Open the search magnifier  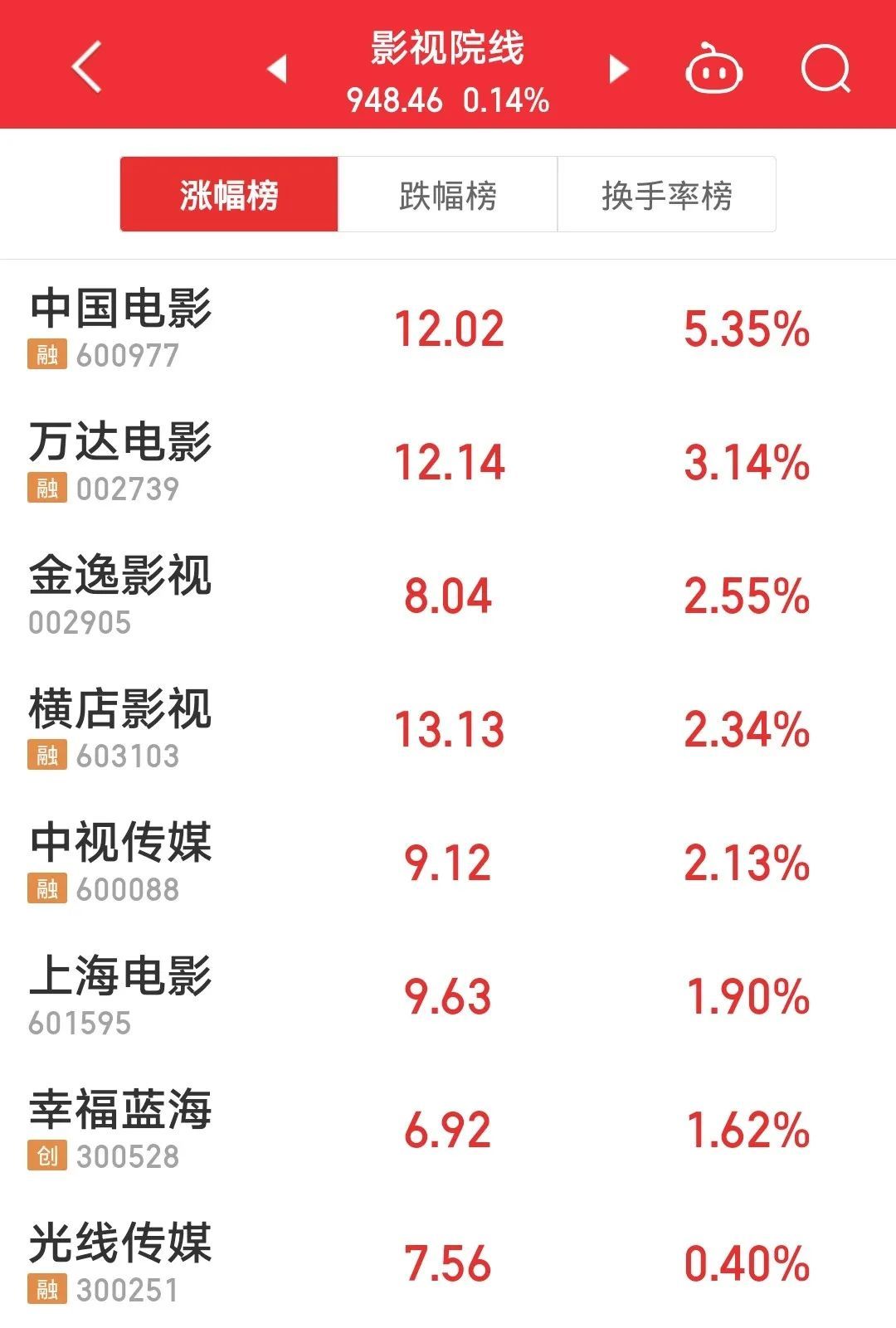(x=826, y=69)
